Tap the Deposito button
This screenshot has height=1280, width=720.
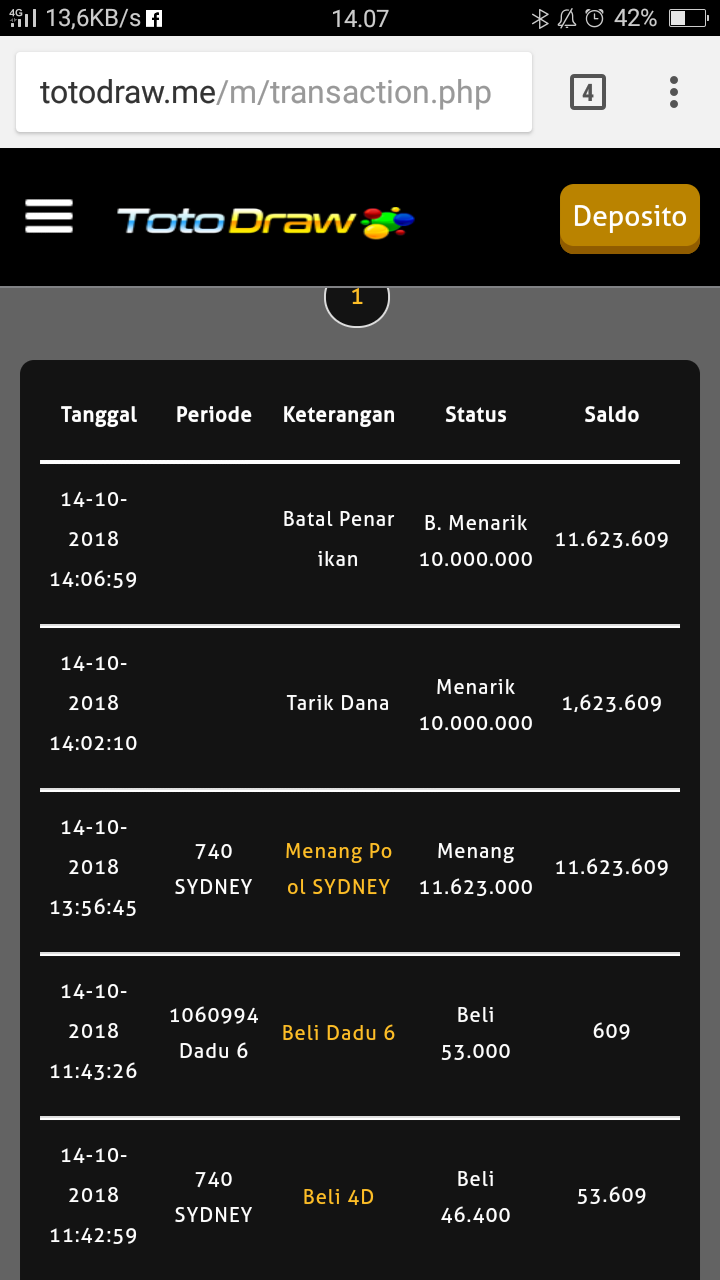pyautogui.click(x=629, y=217)
